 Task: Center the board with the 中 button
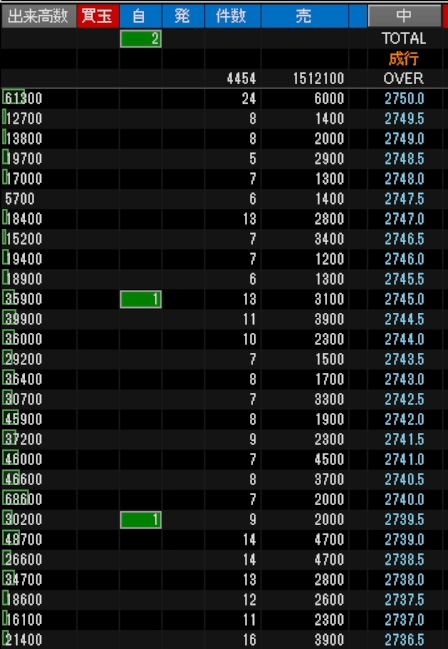click(x=405, y=16)
